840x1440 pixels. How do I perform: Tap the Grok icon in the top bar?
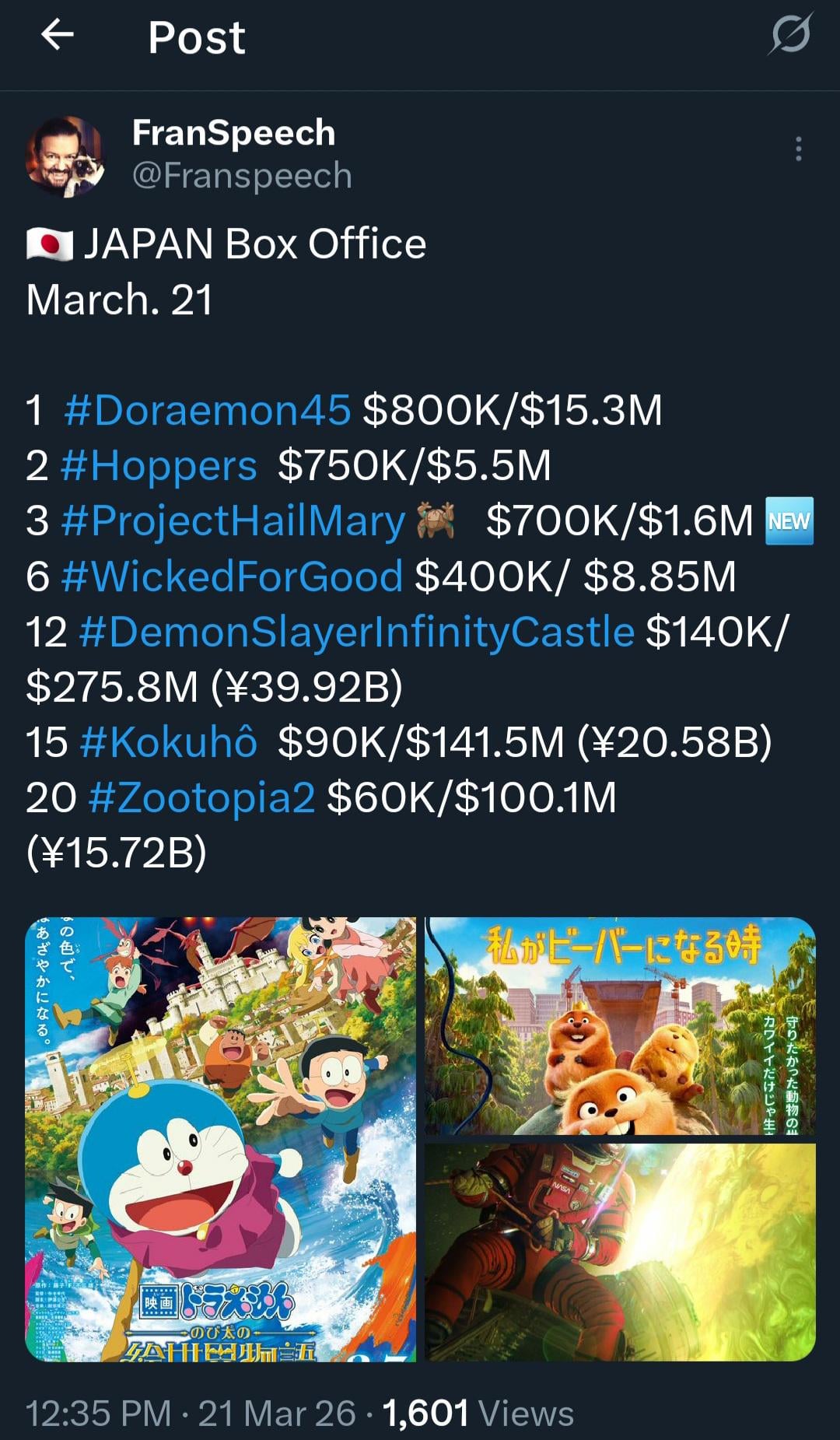[x=790, y=35]
